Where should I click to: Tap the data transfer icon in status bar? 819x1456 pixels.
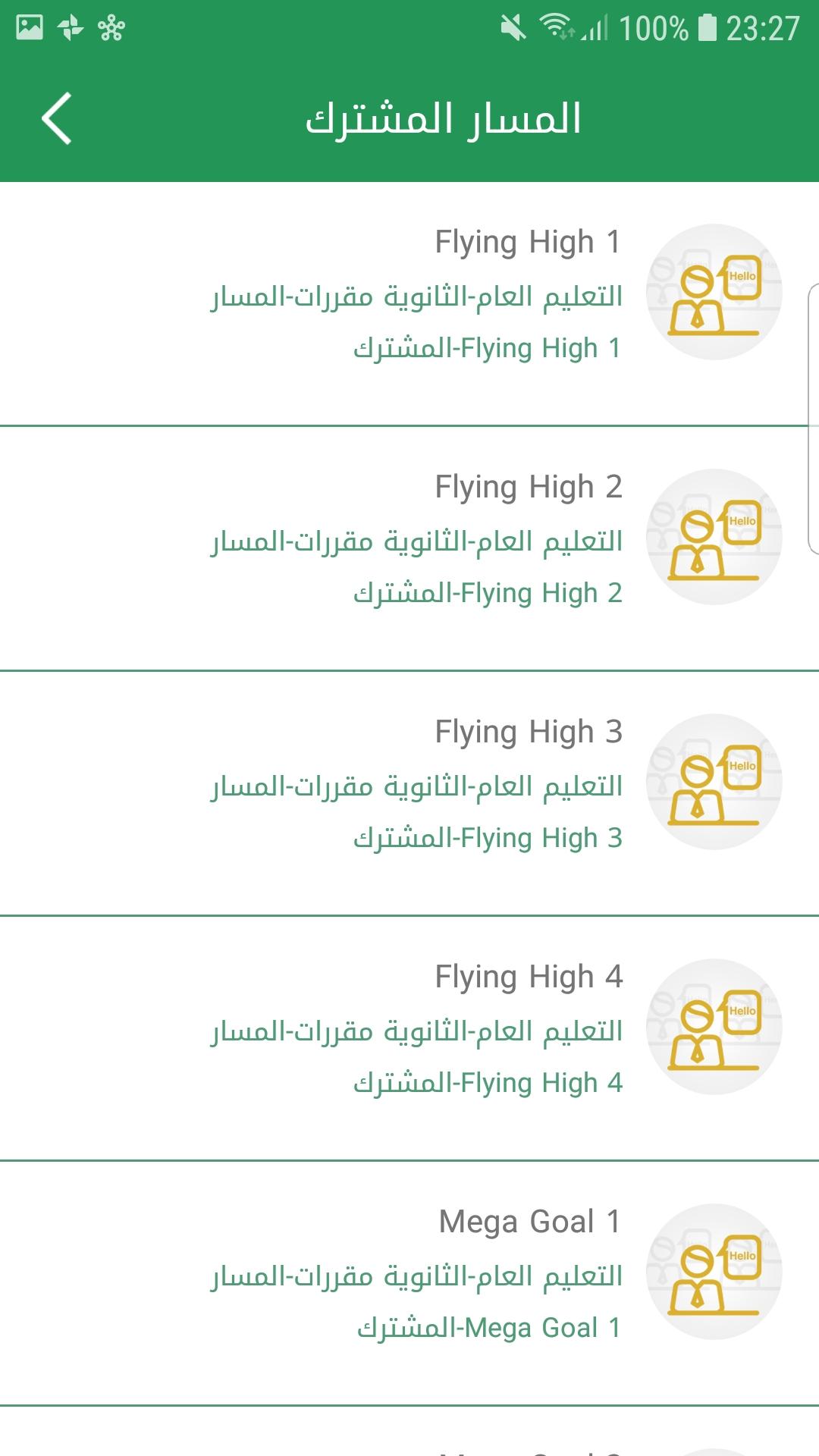[71, 25]
